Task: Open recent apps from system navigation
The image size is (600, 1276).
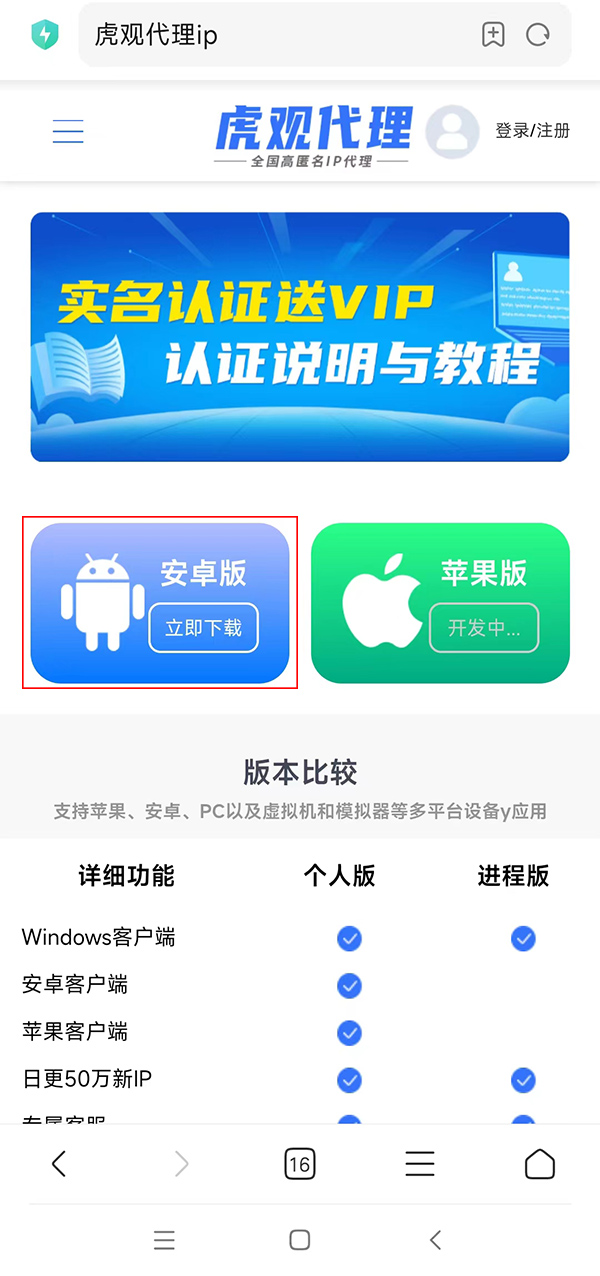Action: 165,1240
